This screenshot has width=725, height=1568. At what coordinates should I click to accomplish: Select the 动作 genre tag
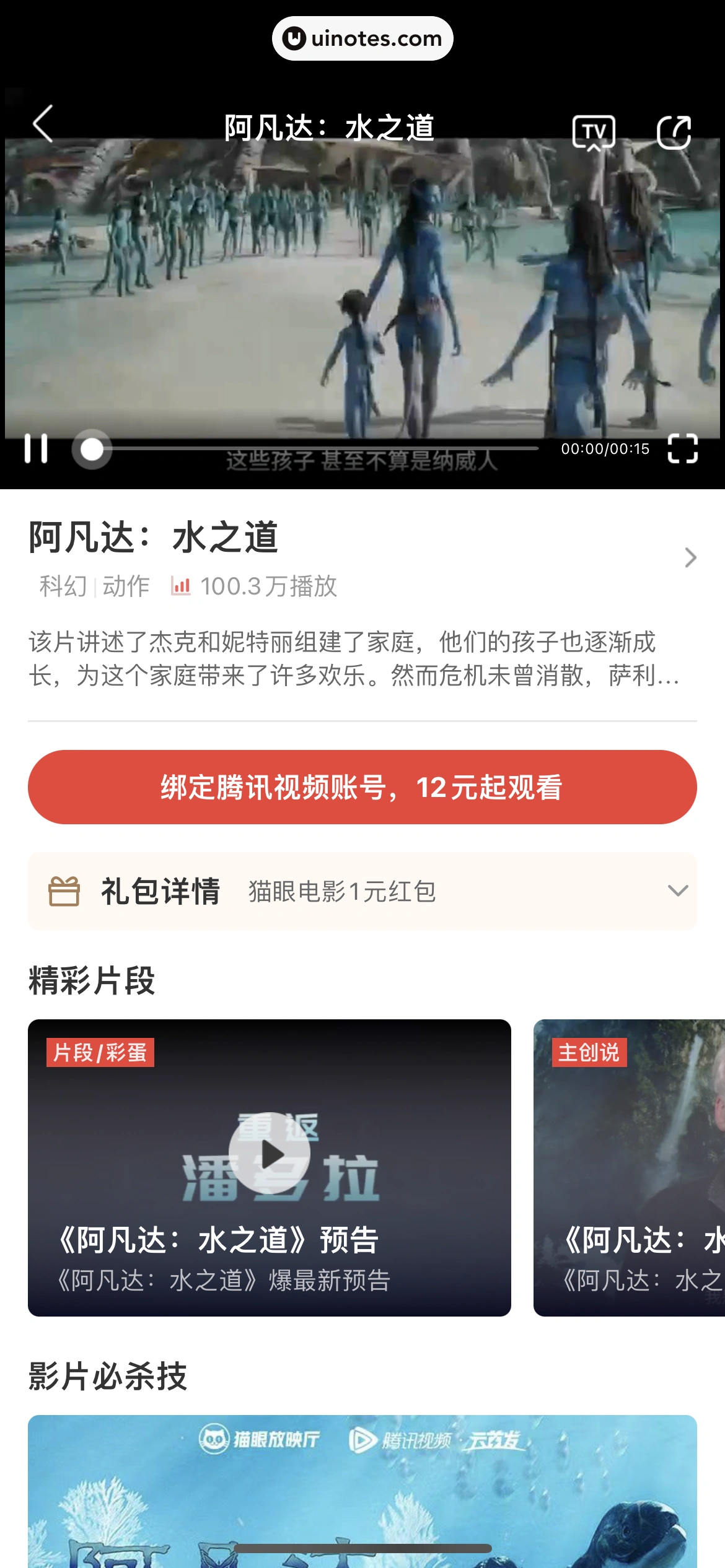point(125,586)
